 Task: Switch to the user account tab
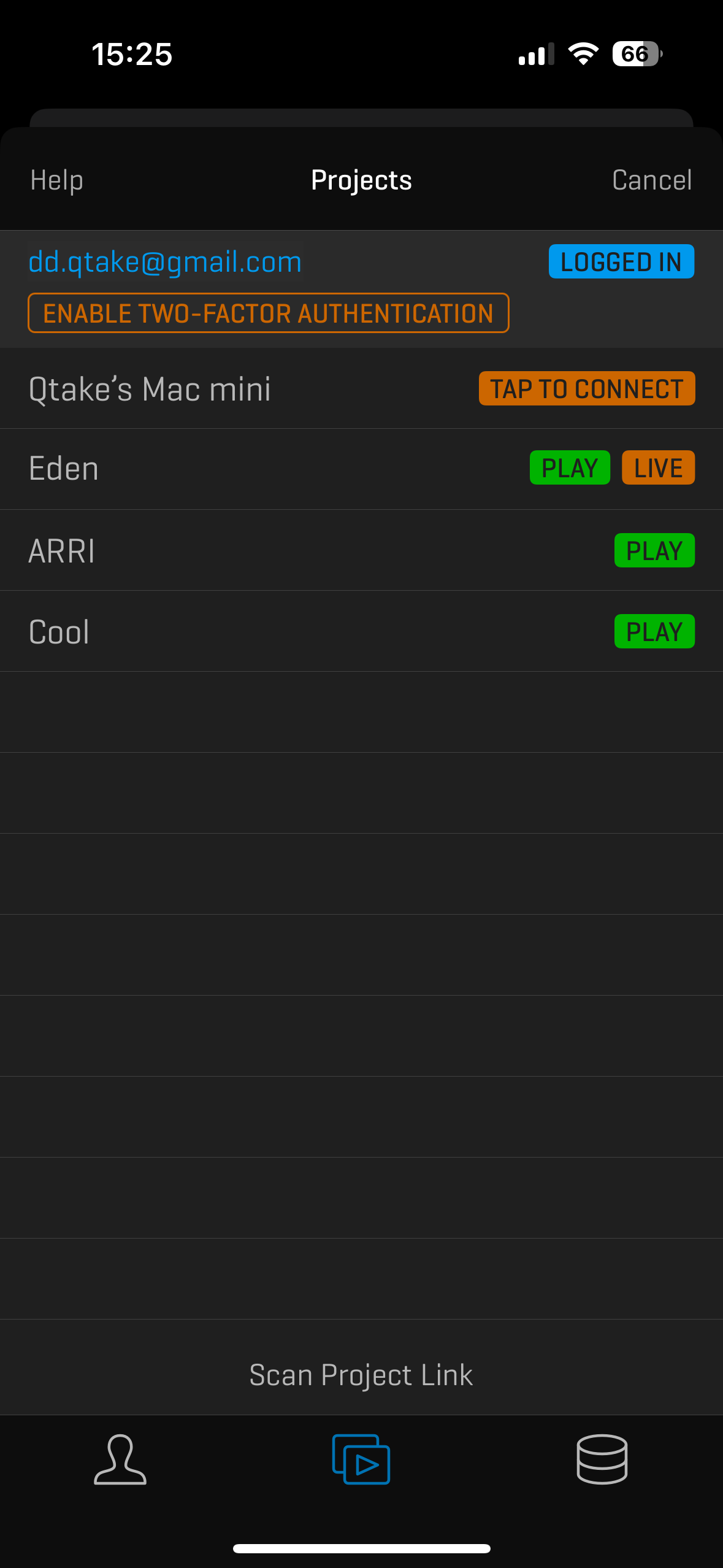(120, 1459)
